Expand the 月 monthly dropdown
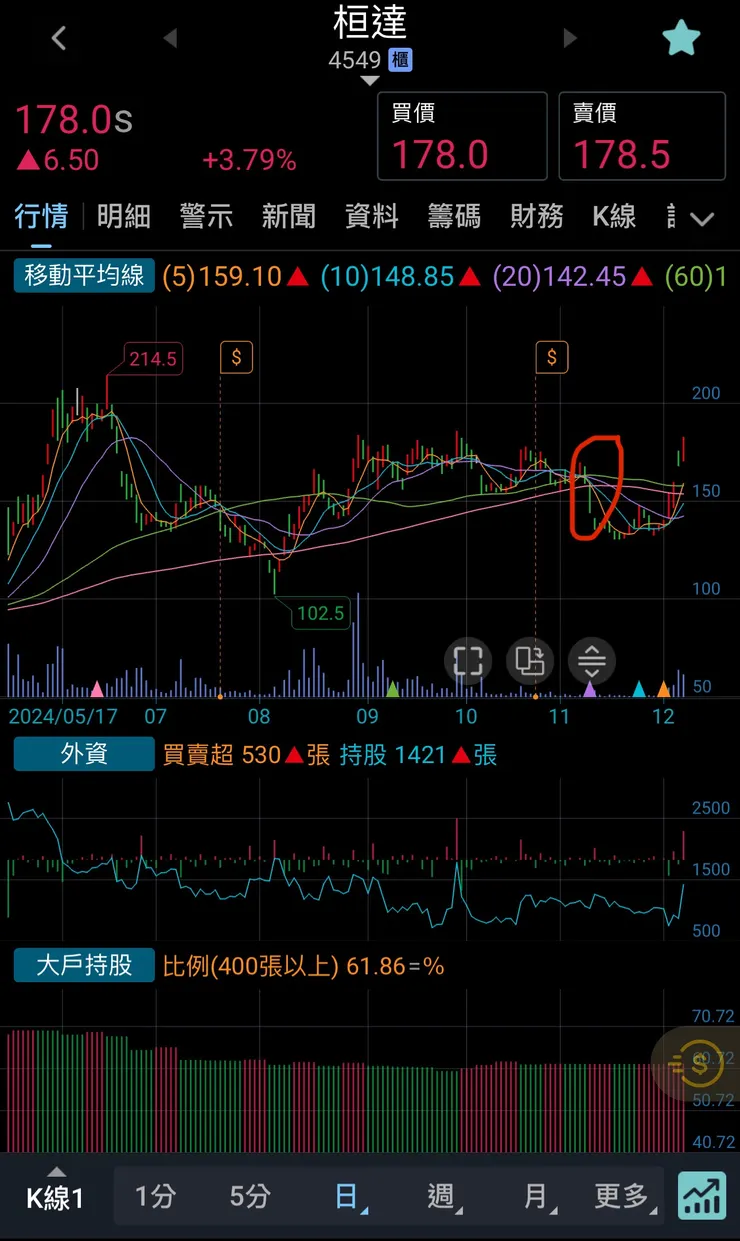This screenshot has width=740, height=1241. (x=533, y=1196)
